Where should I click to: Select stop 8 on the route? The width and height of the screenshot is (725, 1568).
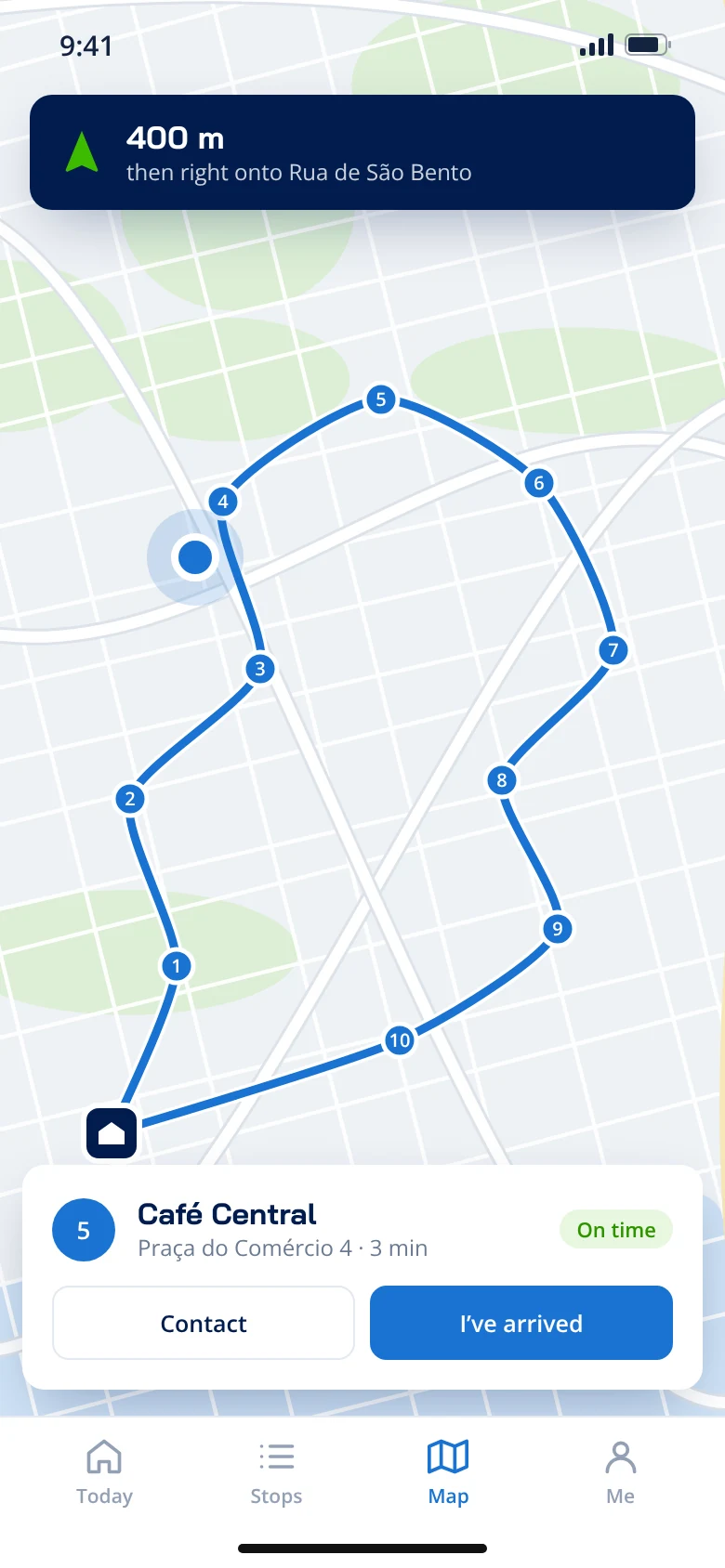pyautogui.click(x=501, y=780)
